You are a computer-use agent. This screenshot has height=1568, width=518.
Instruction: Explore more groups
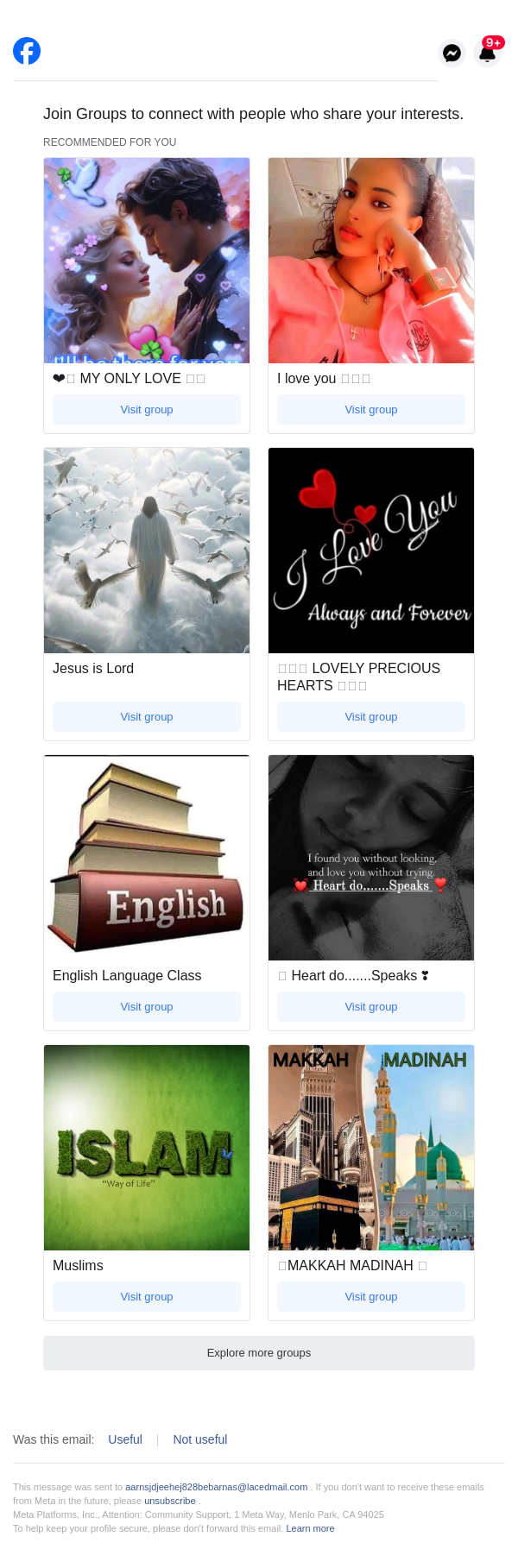pyautogui.click(x=259, y=1352)
